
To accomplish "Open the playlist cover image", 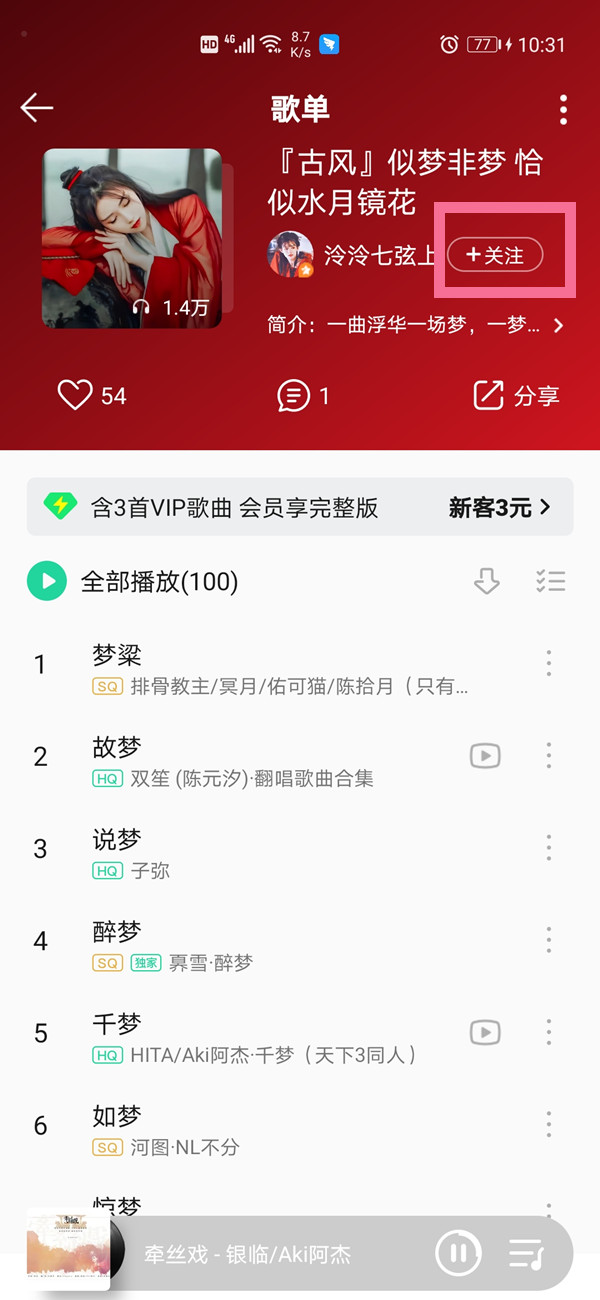I will point(131,238).
